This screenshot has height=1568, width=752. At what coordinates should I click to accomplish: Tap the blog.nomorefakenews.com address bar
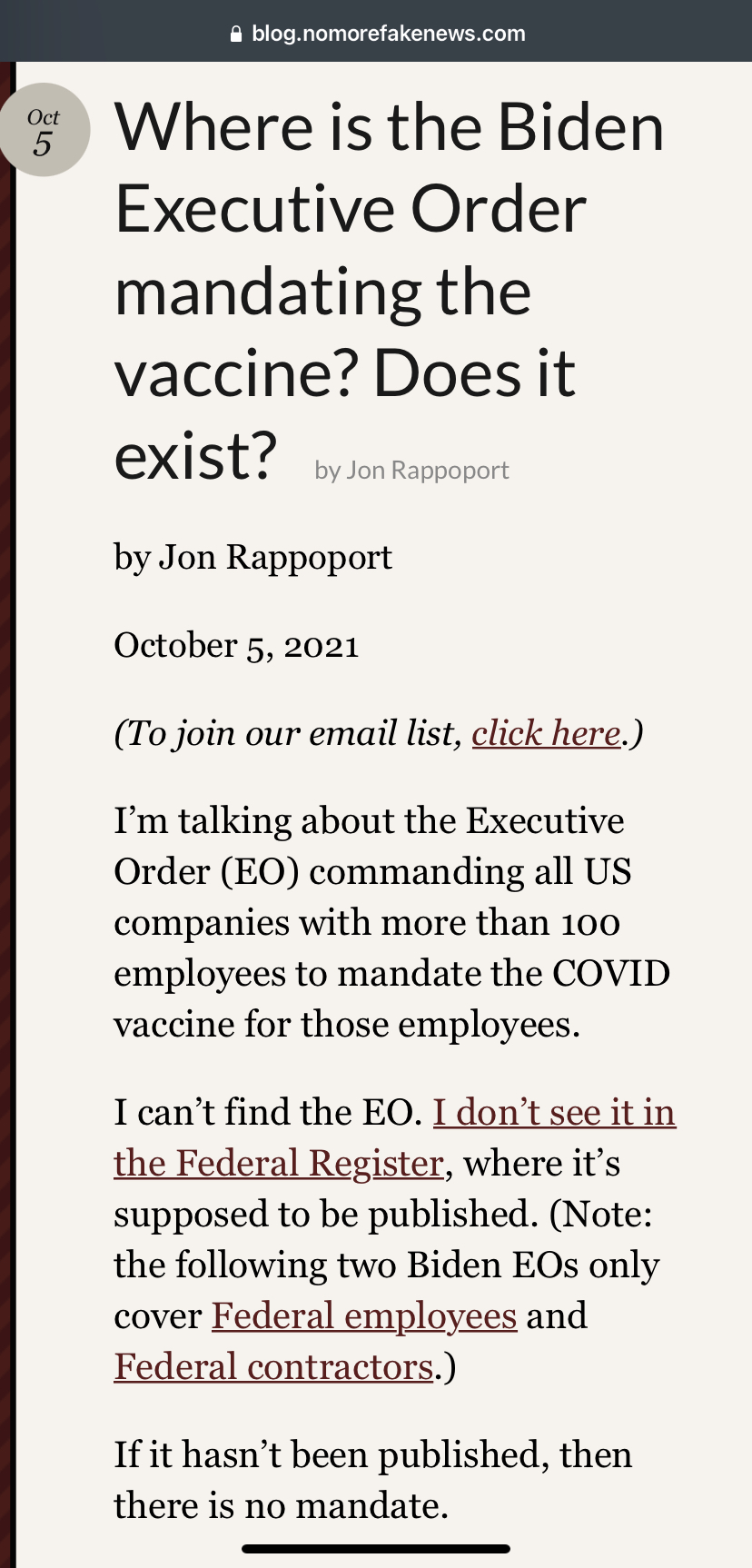pos(376,34)
